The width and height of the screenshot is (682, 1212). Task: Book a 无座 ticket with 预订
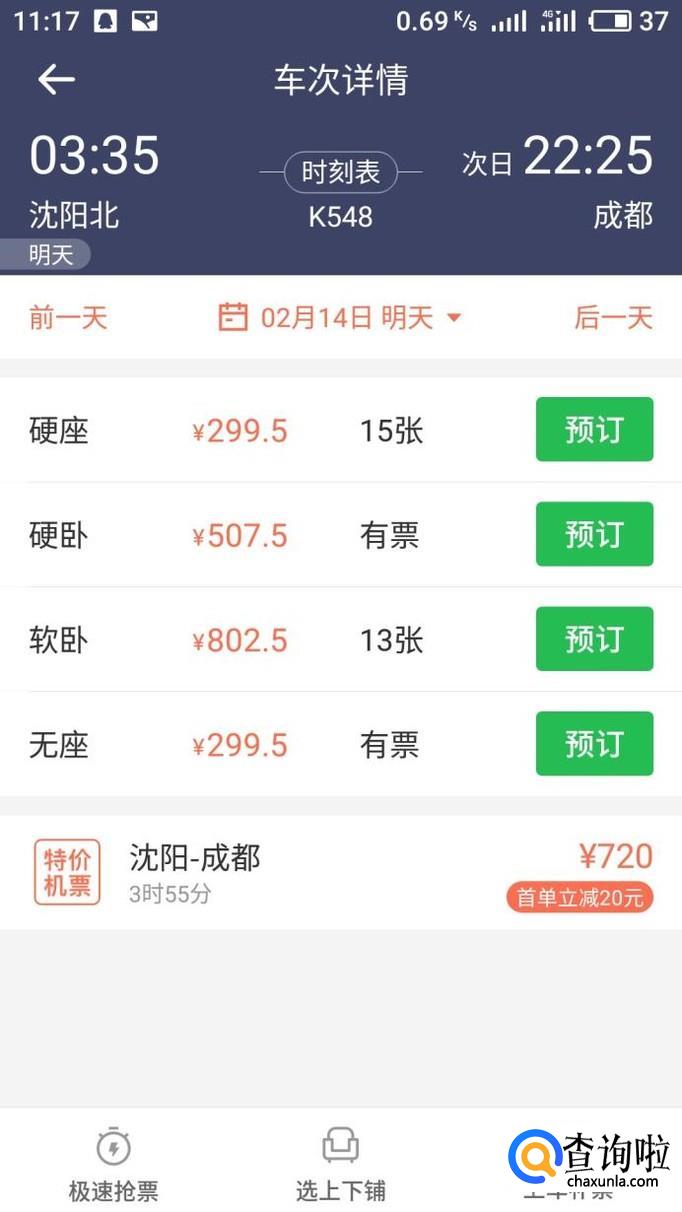[594, 744]
